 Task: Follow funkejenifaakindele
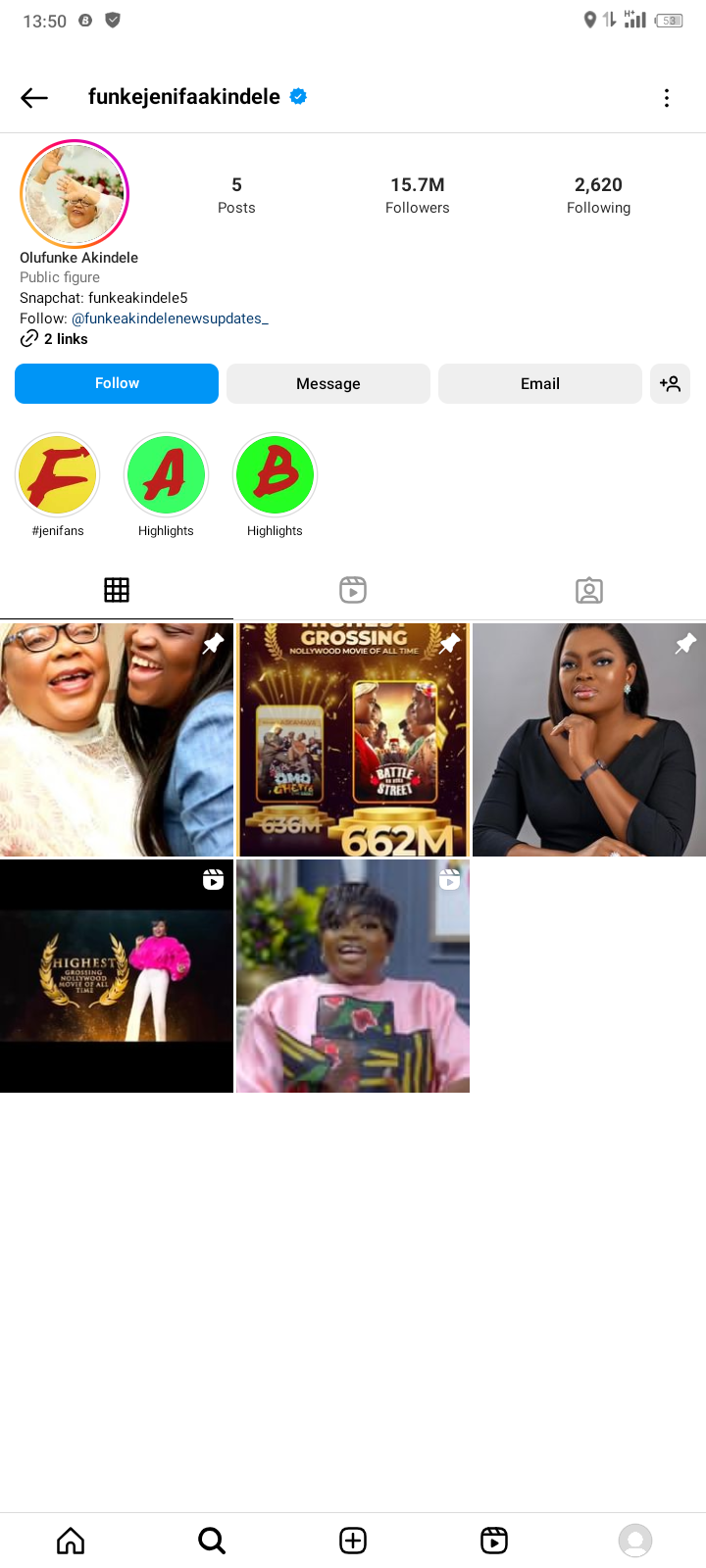[117, 383]
